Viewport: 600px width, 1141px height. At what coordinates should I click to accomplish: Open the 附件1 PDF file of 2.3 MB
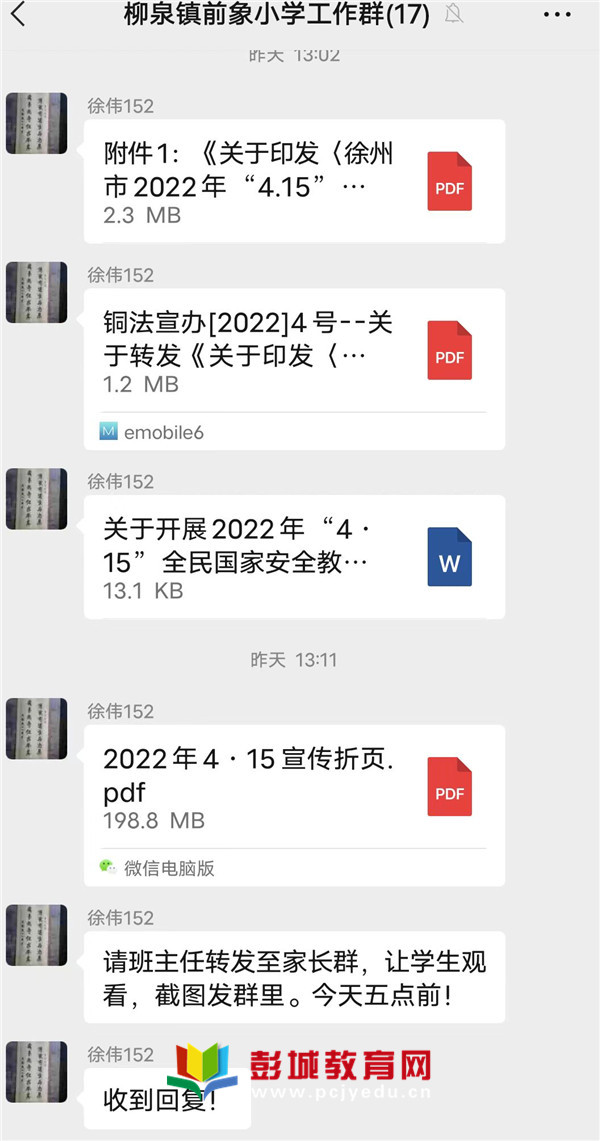point(294,182)
